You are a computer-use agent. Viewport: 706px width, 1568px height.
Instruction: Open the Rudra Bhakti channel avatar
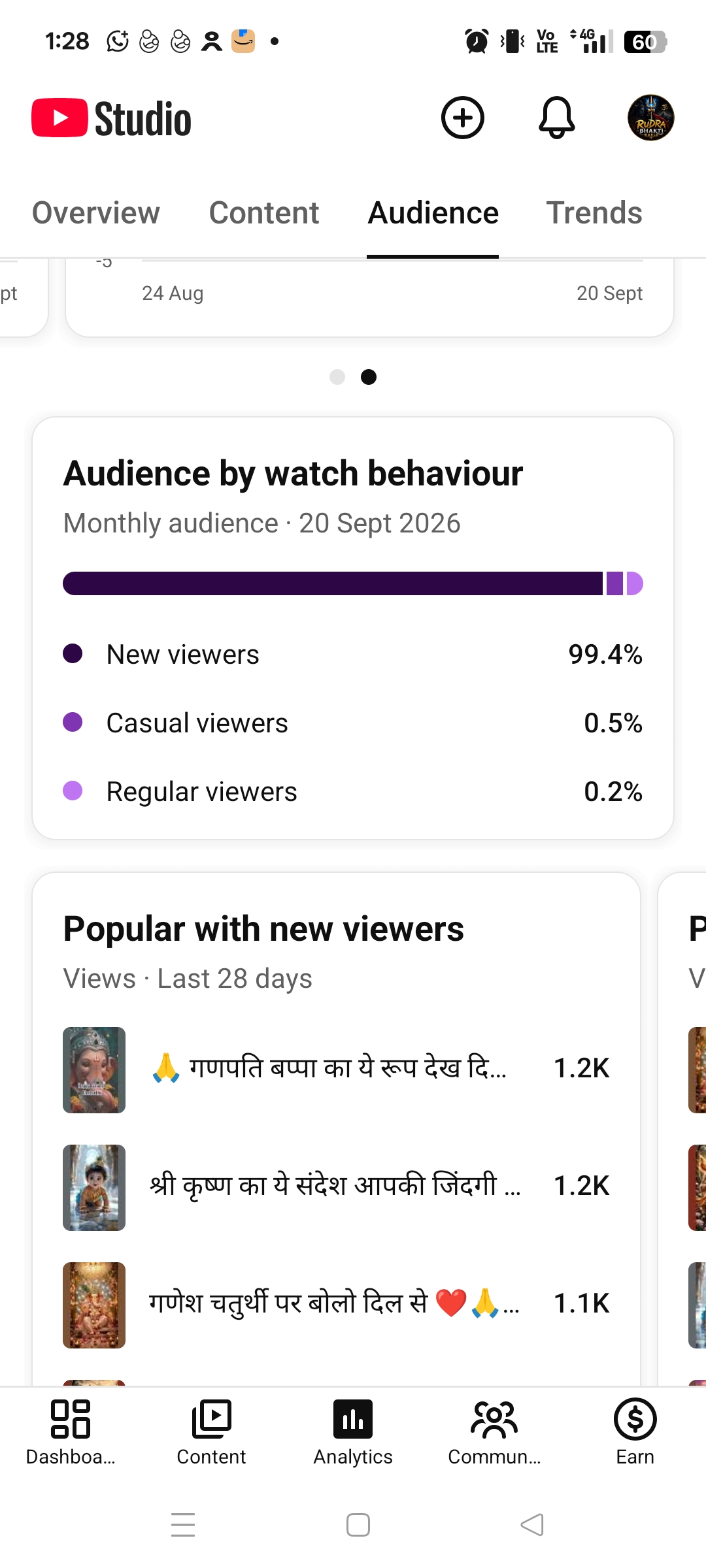650,118
